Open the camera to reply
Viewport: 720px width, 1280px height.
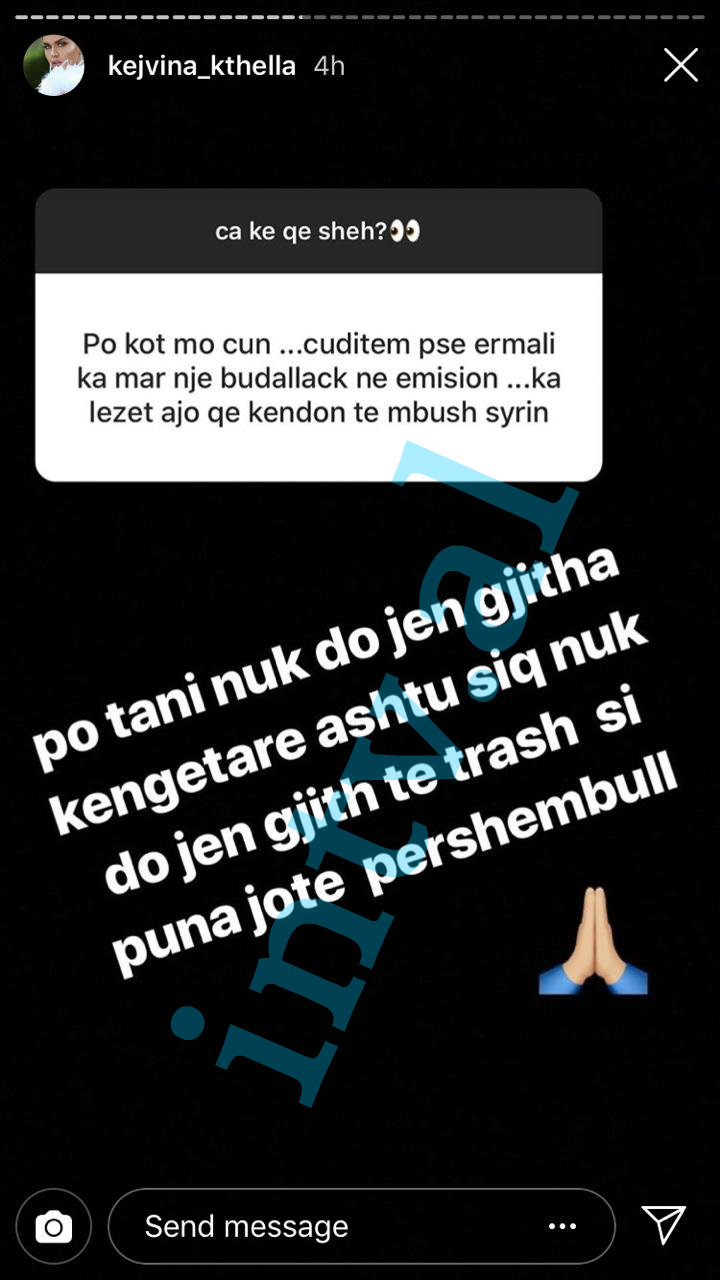click(x=54, y=1226)
